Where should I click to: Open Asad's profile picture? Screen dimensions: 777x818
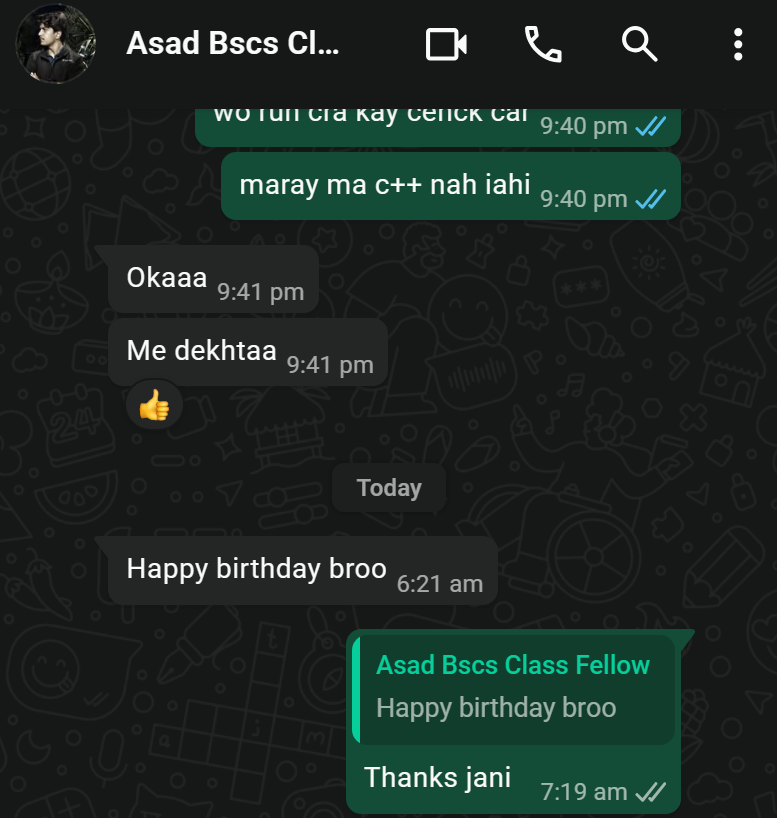[x=56, y=45]
